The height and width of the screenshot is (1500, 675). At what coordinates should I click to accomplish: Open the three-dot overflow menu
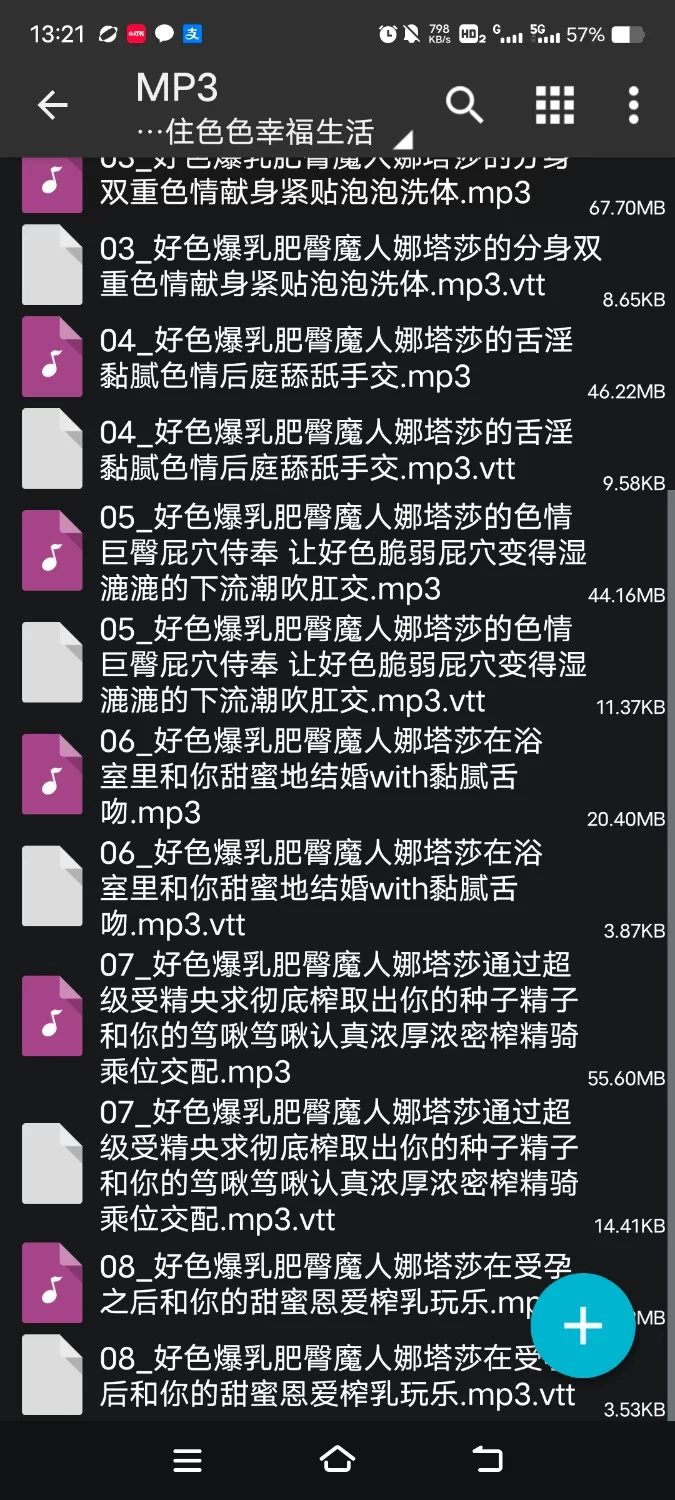pyautogui.click(x=633, y=104)
